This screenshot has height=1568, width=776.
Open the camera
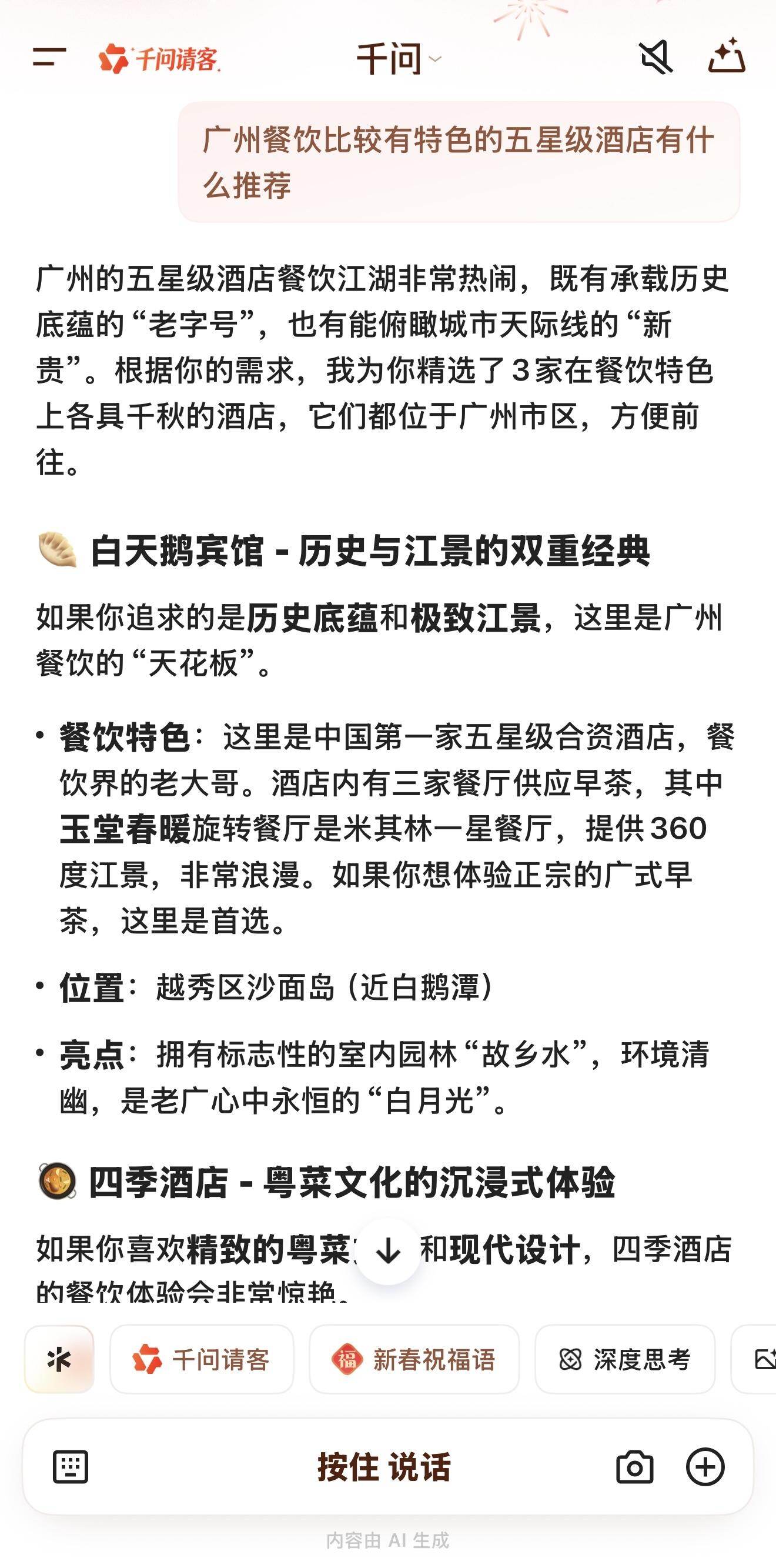pyautogui.click(x=635, y=1467)
